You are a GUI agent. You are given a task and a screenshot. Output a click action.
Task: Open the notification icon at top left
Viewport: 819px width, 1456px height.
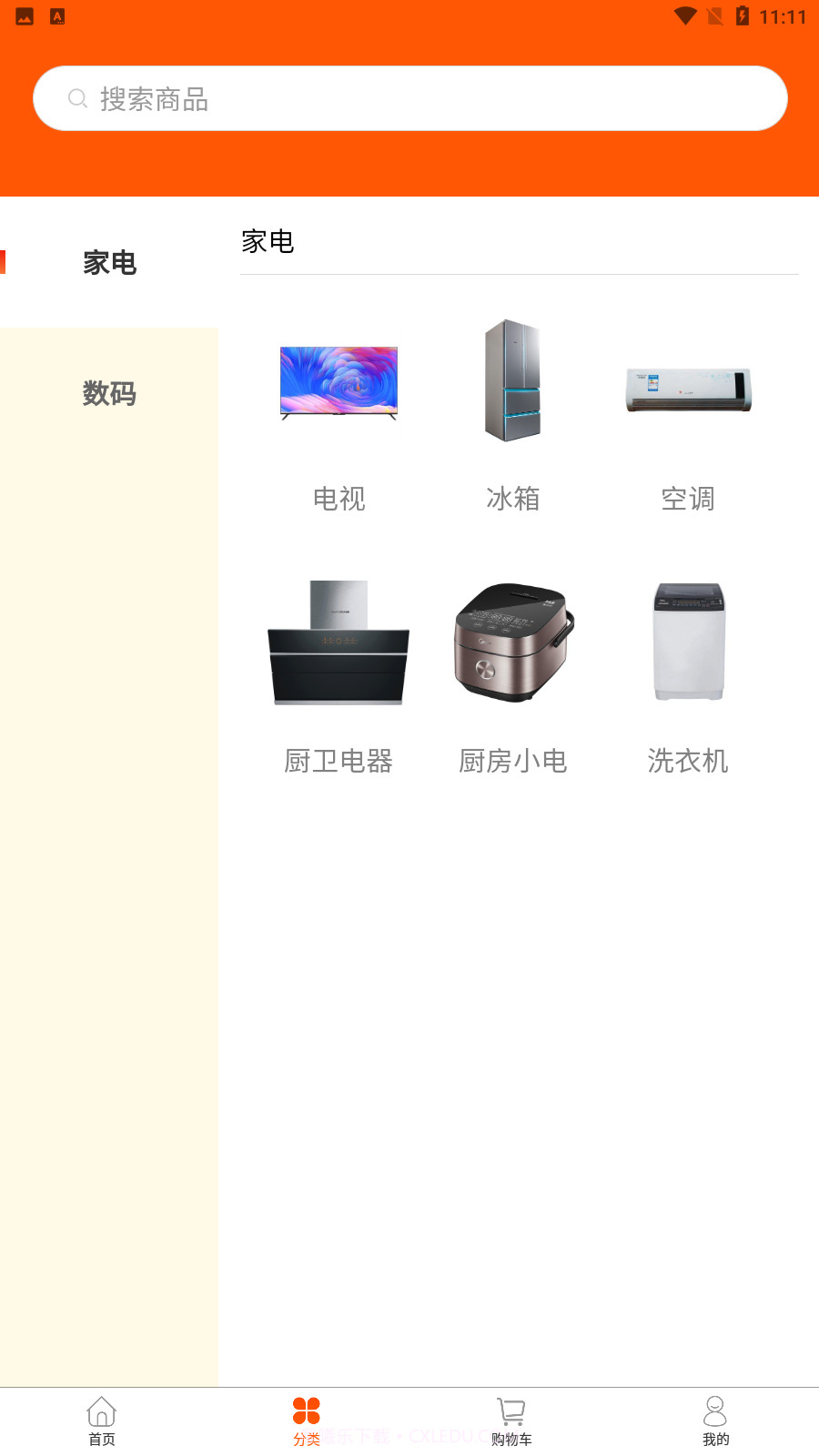23,15
